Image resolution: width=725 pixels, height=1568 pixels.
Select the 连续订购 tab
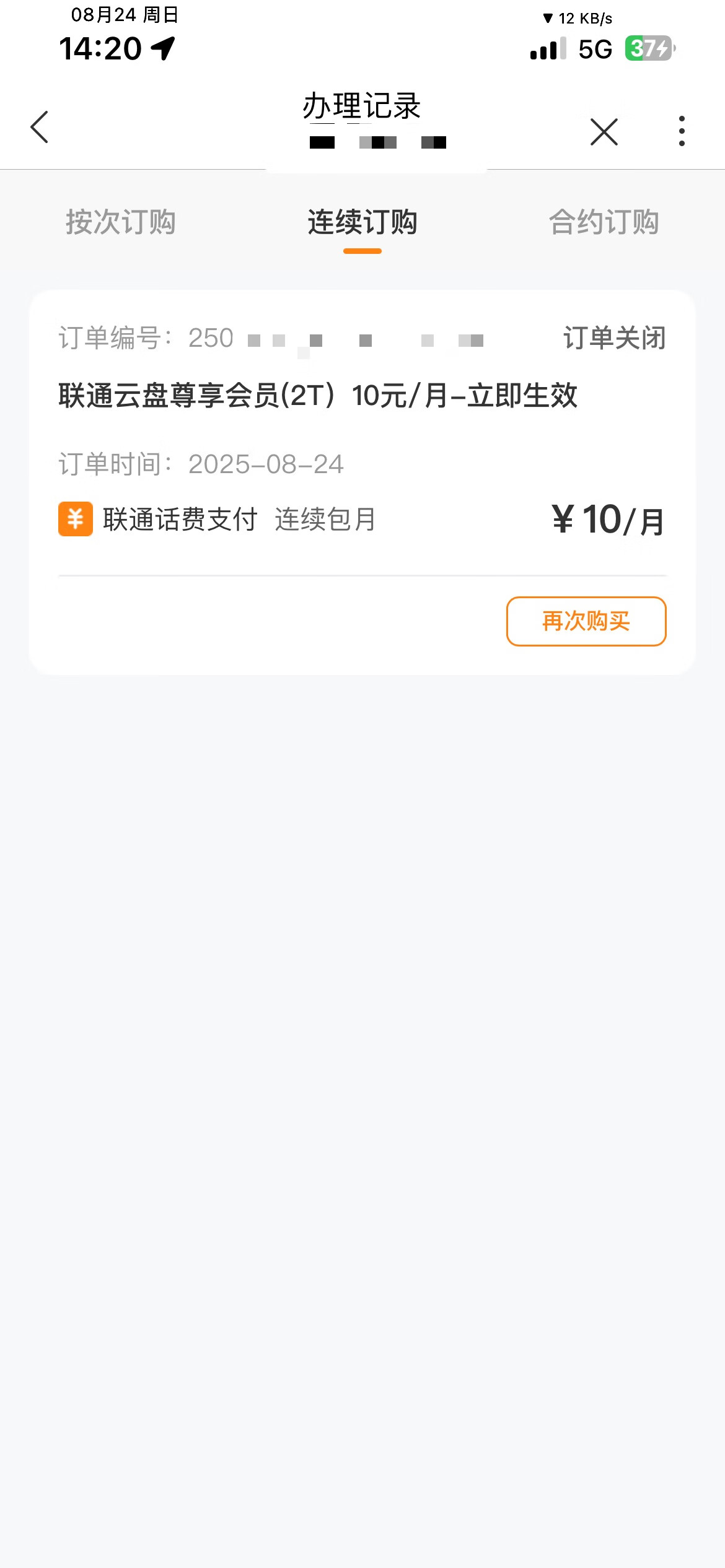(x=362, y=222)
